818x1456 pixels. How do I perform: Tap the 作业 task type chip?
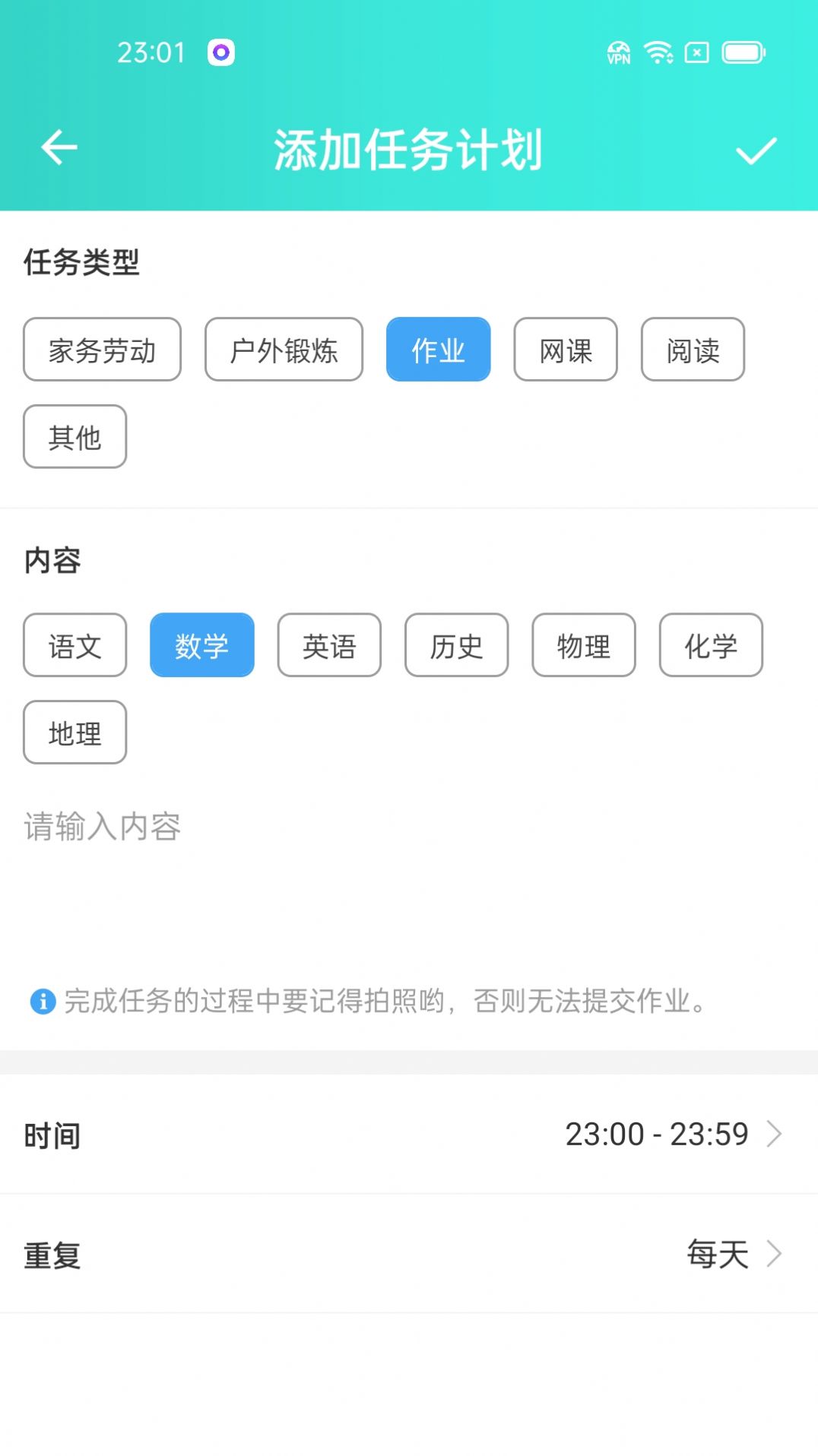tap(438, 350)
